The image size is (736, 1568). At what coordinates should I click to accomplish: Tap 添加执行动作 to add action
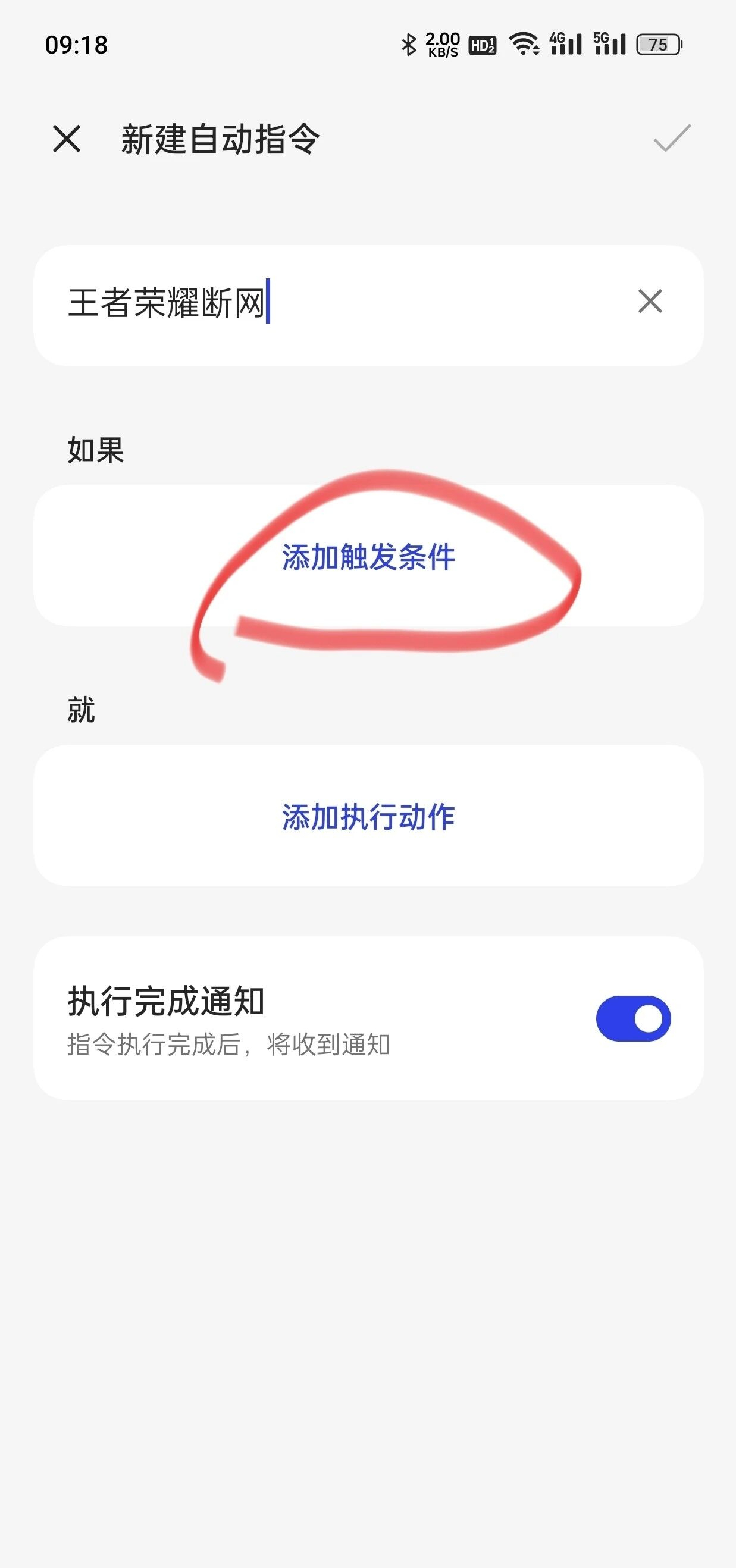pyautogui.click(x=368, y=816)
